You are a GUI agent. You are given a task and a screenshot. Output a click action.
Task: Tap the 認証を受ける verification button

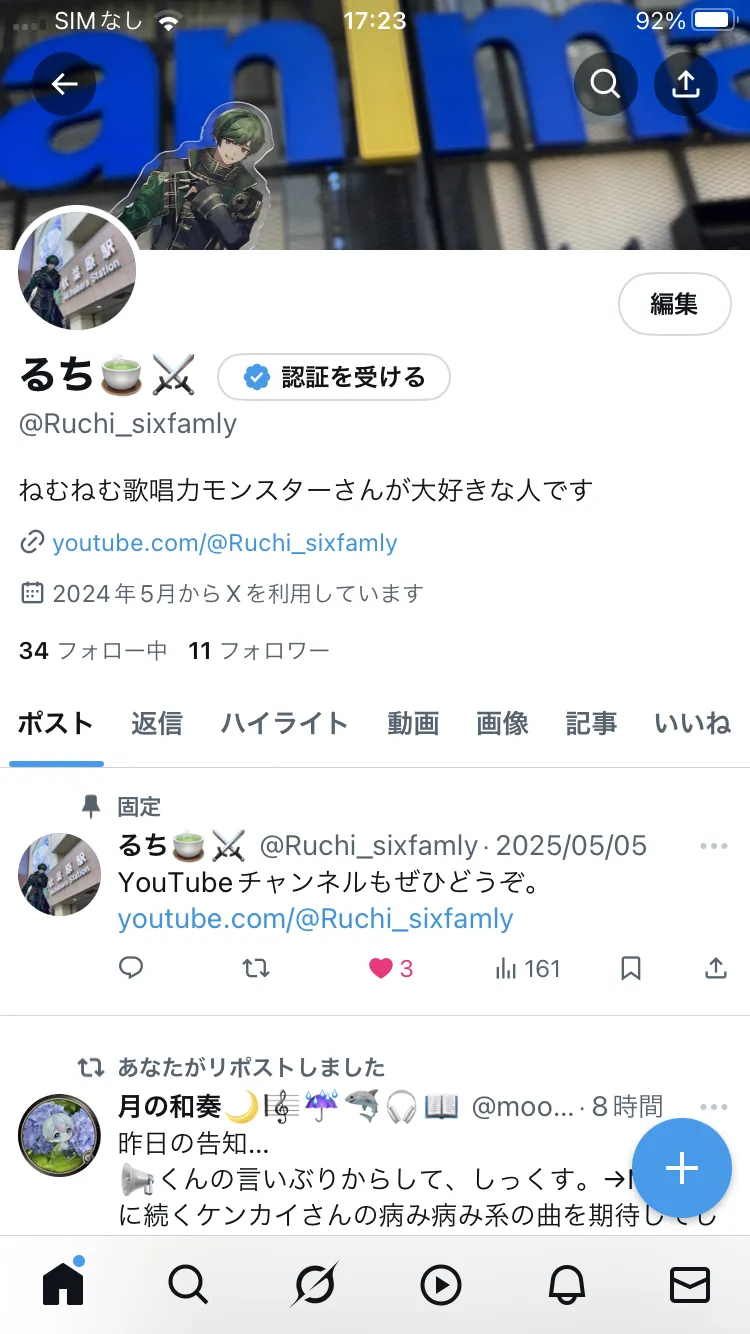(334, 377)
